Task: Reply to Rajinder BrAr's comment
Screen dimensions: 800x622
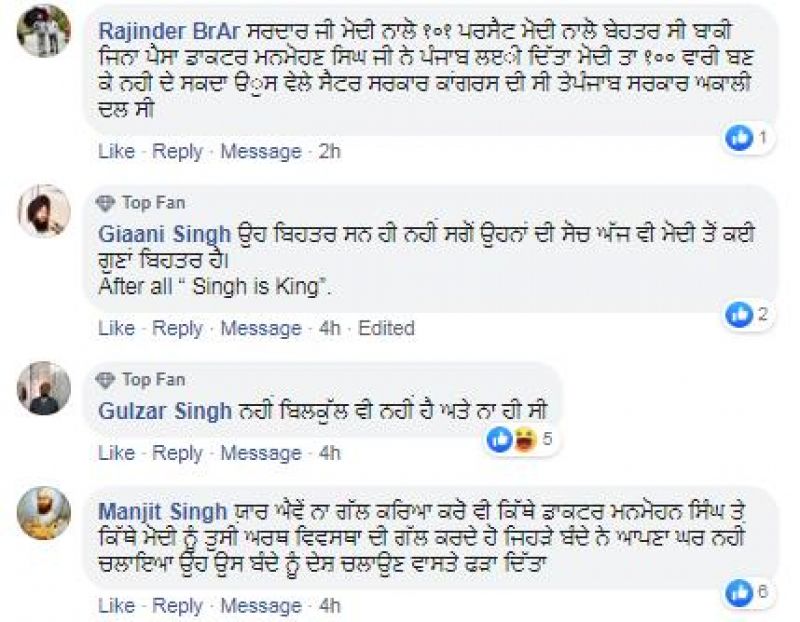Action: [x=178, y=152]
